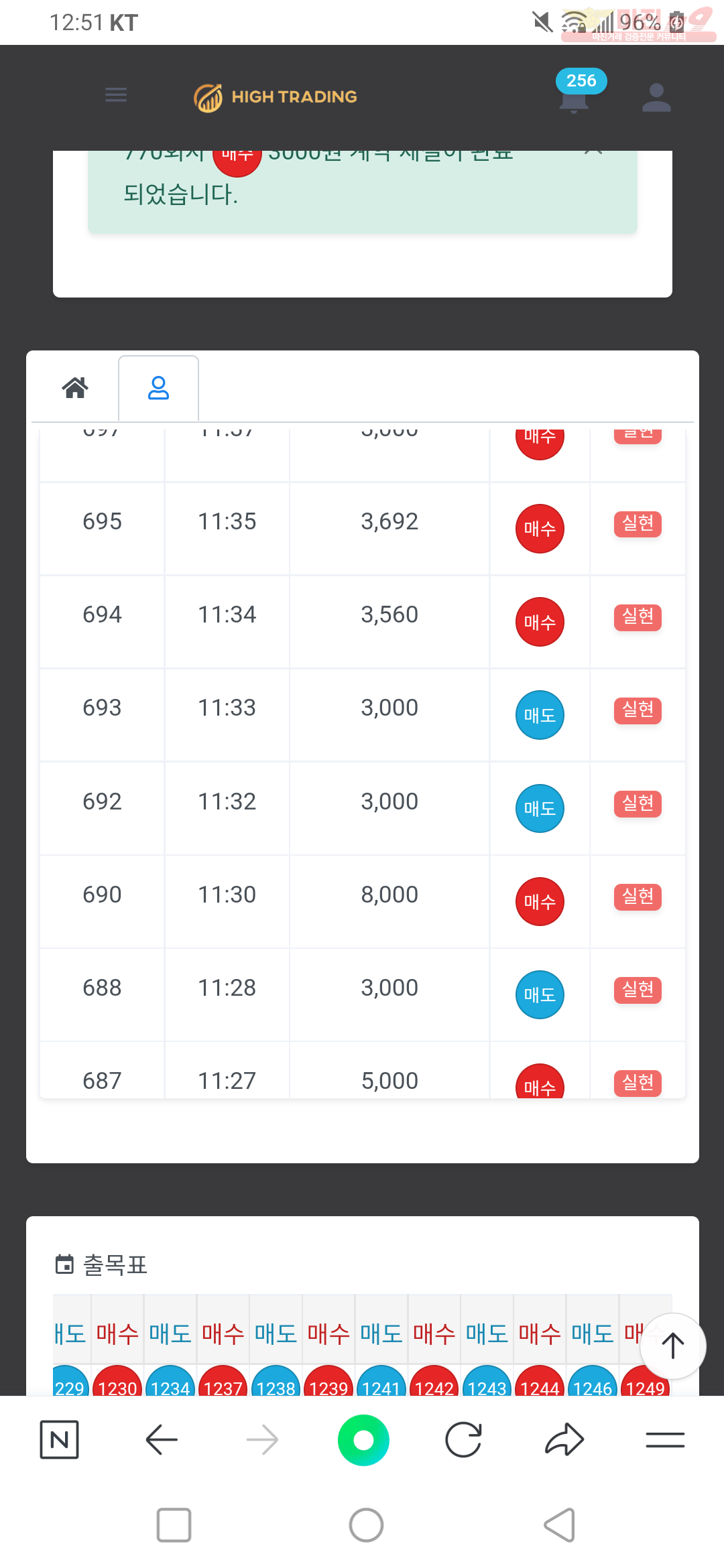Image resolution: width=724 pixels, height=1568 pixels.
Task: Dismiss the green contract completion alert
Action: [593, 153]
